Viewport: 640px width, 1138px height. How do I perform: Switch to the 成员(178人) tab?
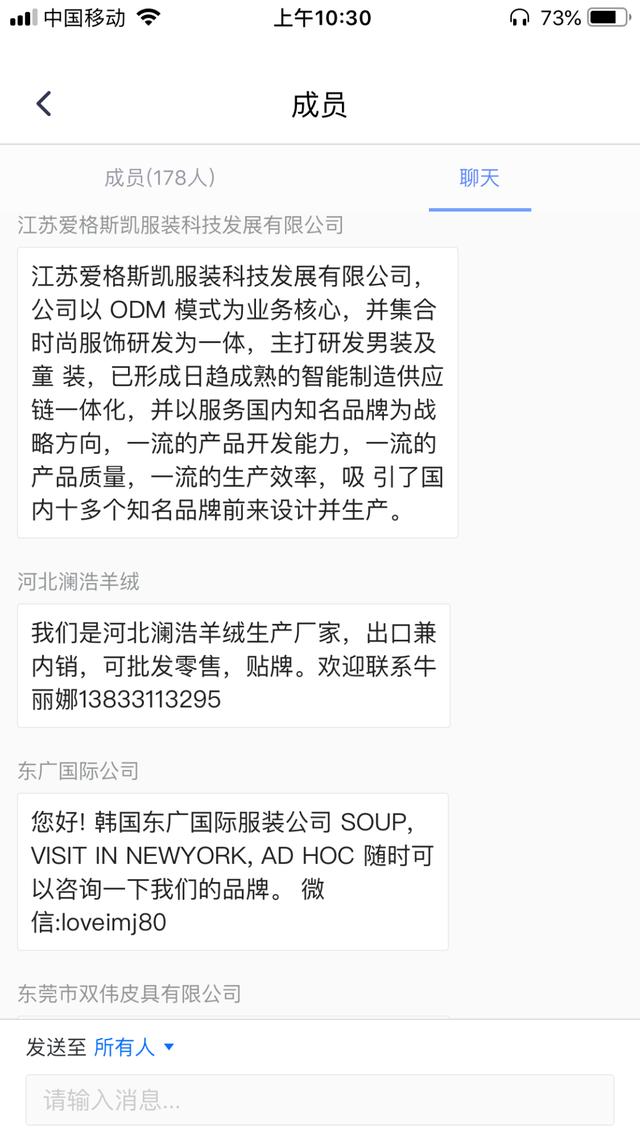click(160, 178)
